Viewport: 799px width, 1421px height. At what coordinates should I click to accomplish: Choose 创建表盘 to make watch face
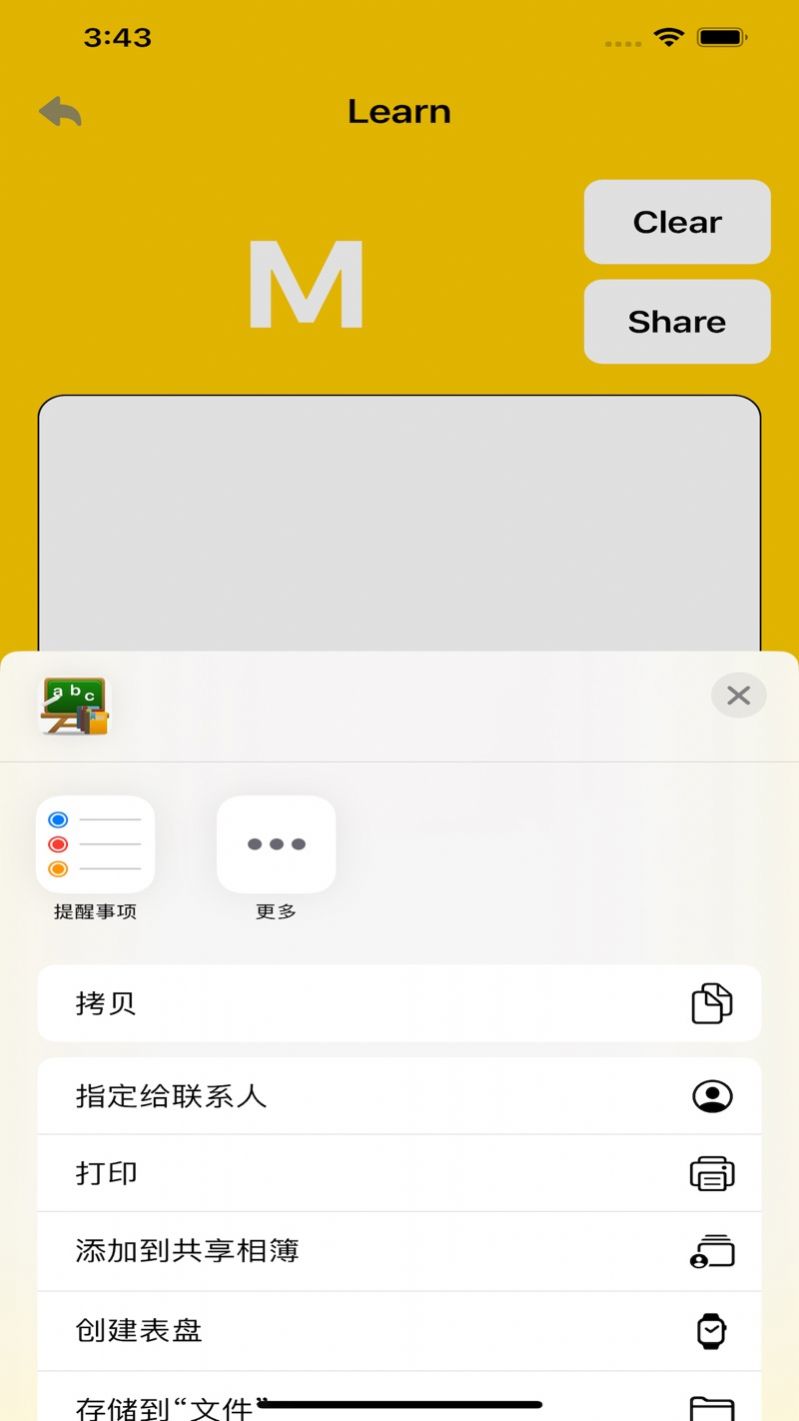(399, 1331)
